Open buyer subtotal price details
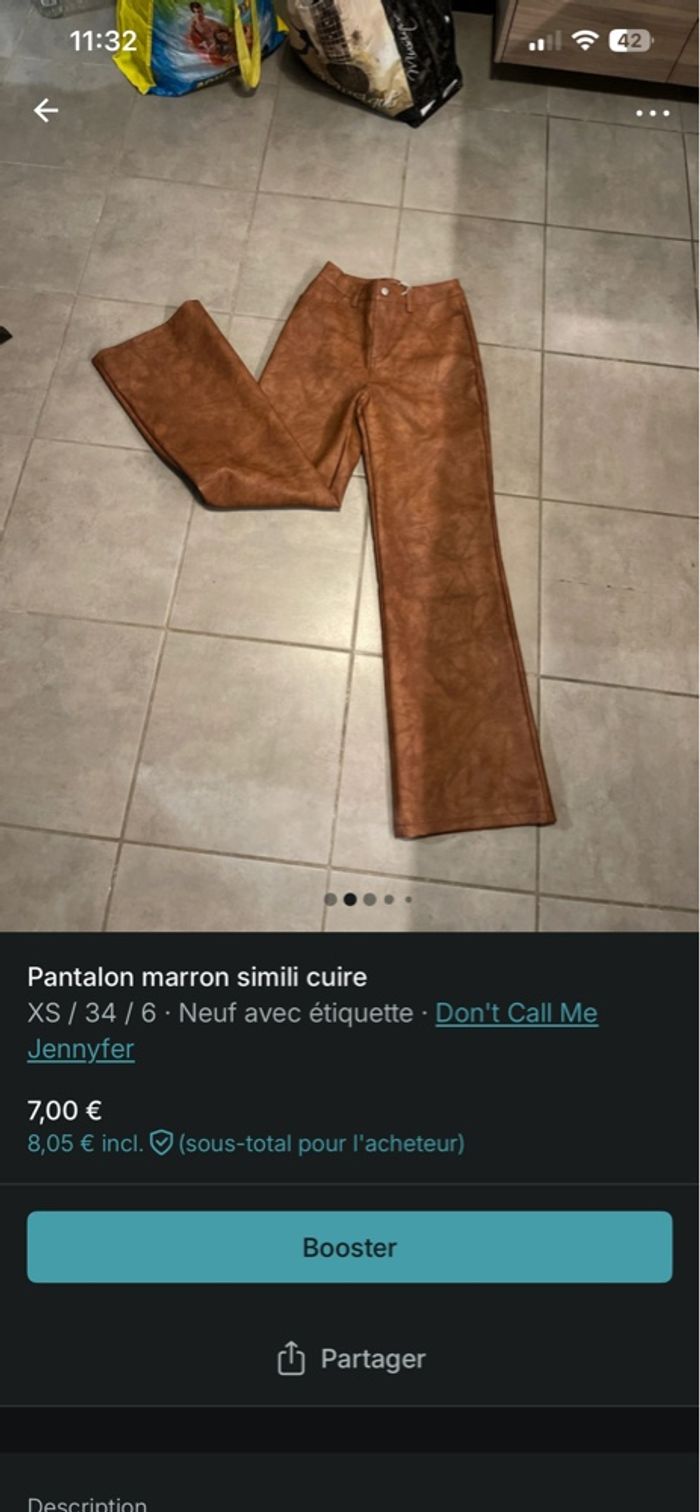700x1512 pixels. [x=245, y=1143]
